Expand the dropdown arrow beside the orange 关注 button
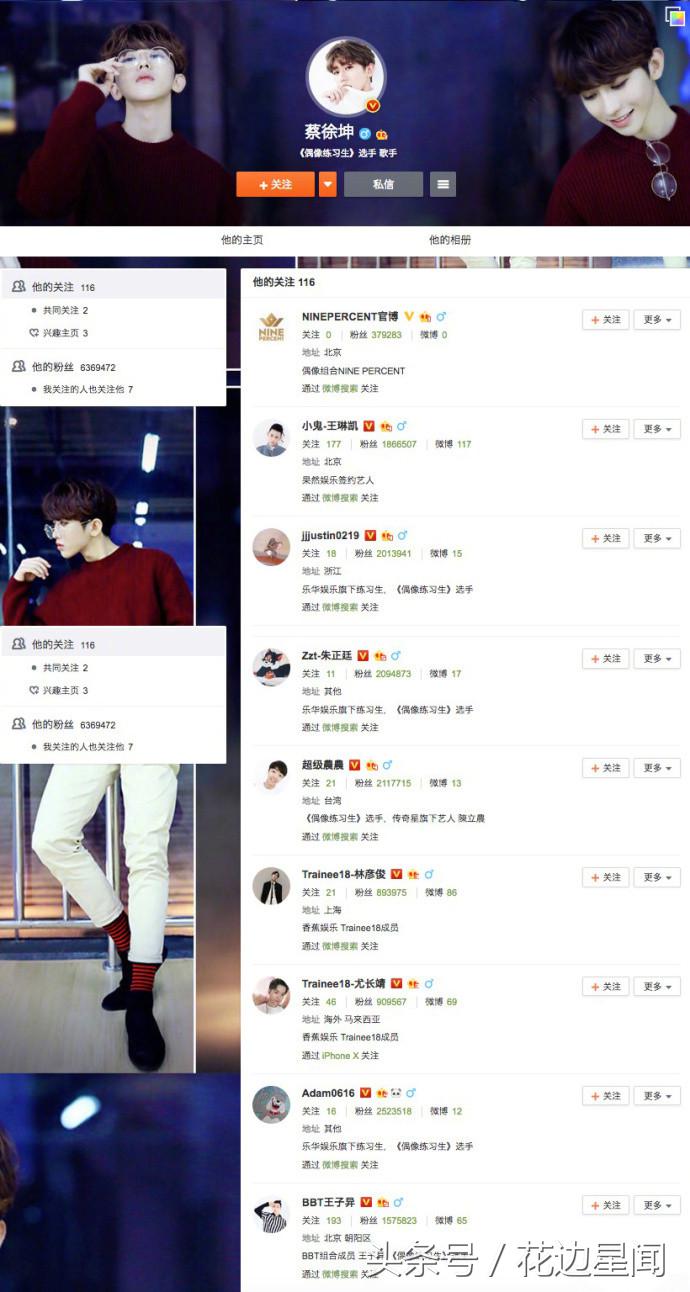 pyautogui.click(x=327, y=184)
